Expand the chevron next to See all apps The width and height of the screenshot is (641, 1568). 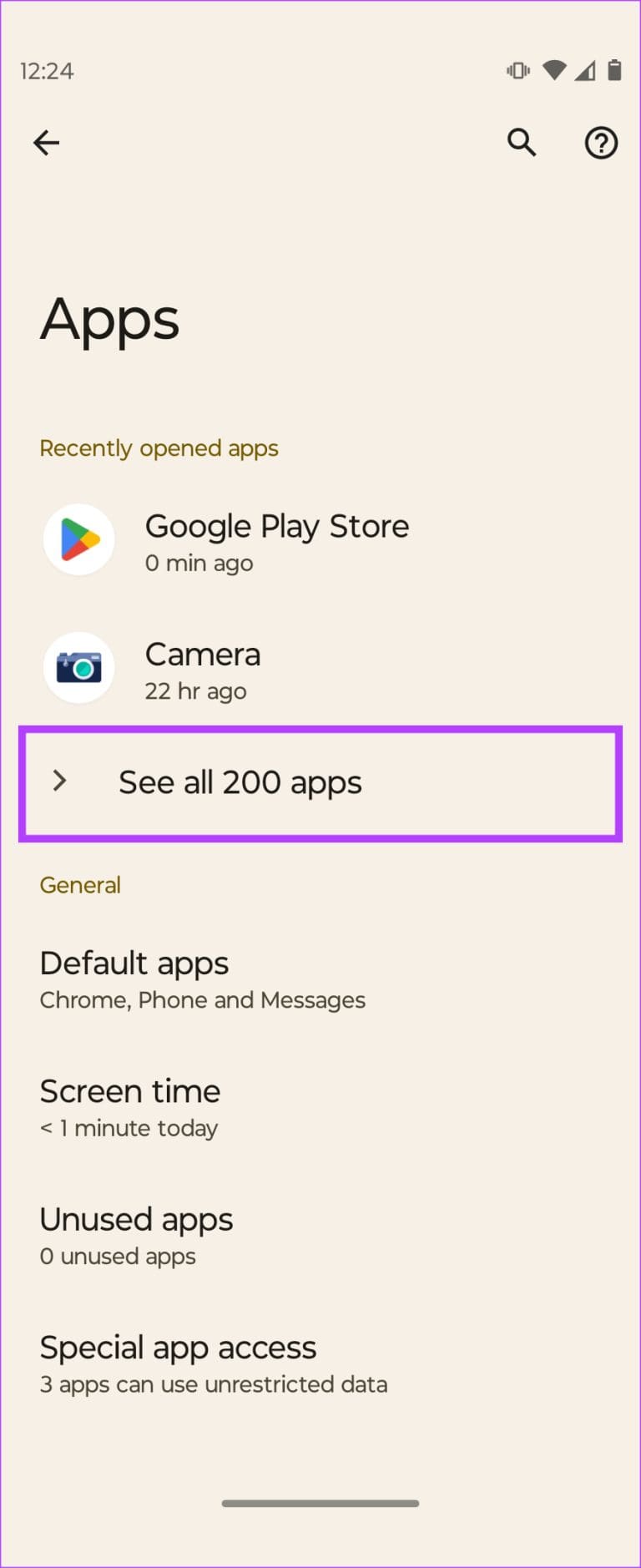coord(59,781)
